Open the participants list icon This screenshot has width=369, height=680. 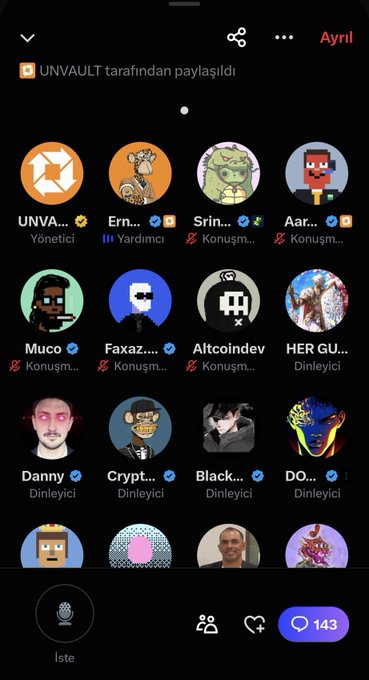coord(207,624)
